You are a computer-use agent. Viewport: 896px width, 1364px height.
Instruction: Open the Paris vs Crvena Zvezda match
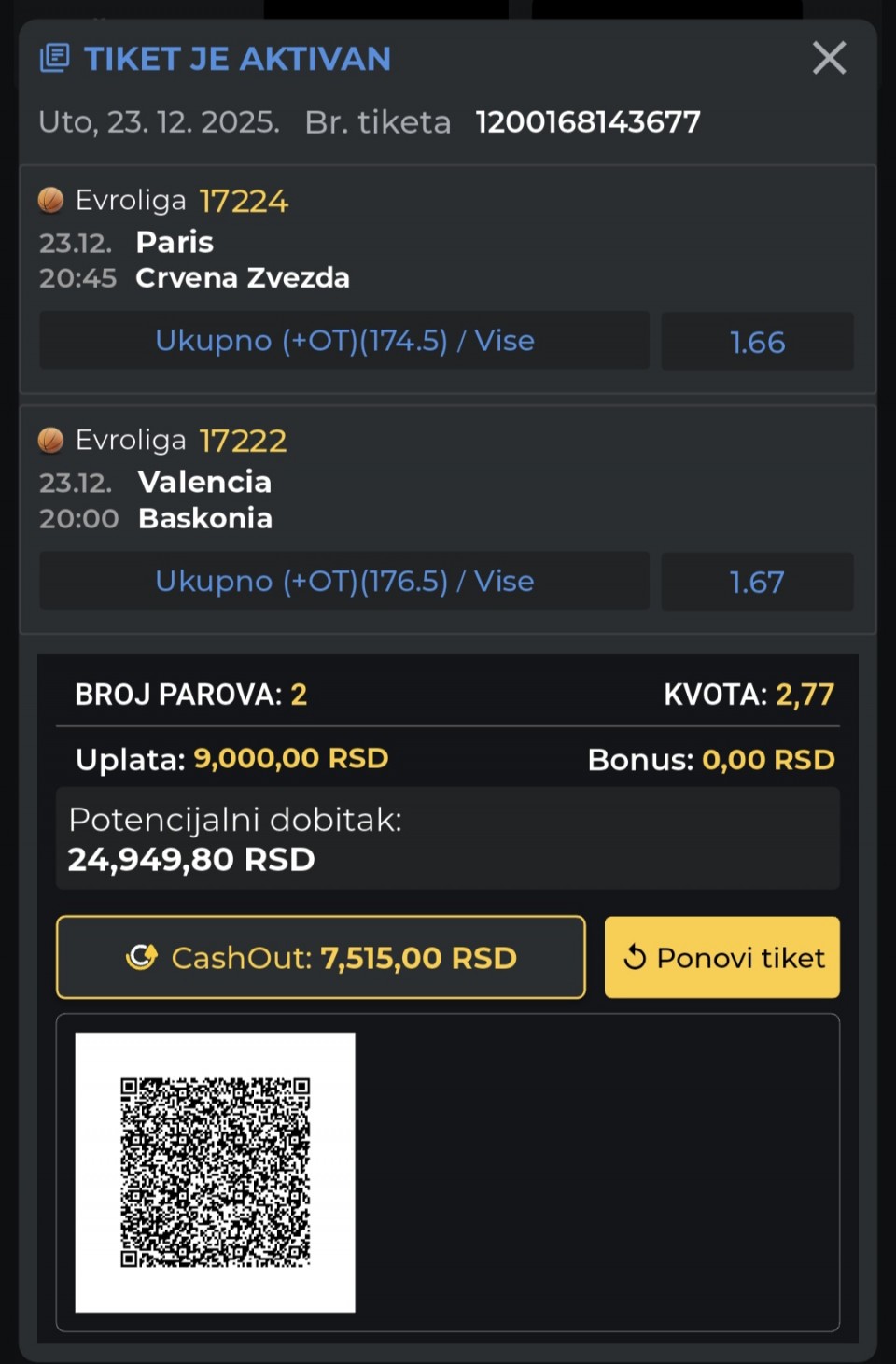(242, 260)
